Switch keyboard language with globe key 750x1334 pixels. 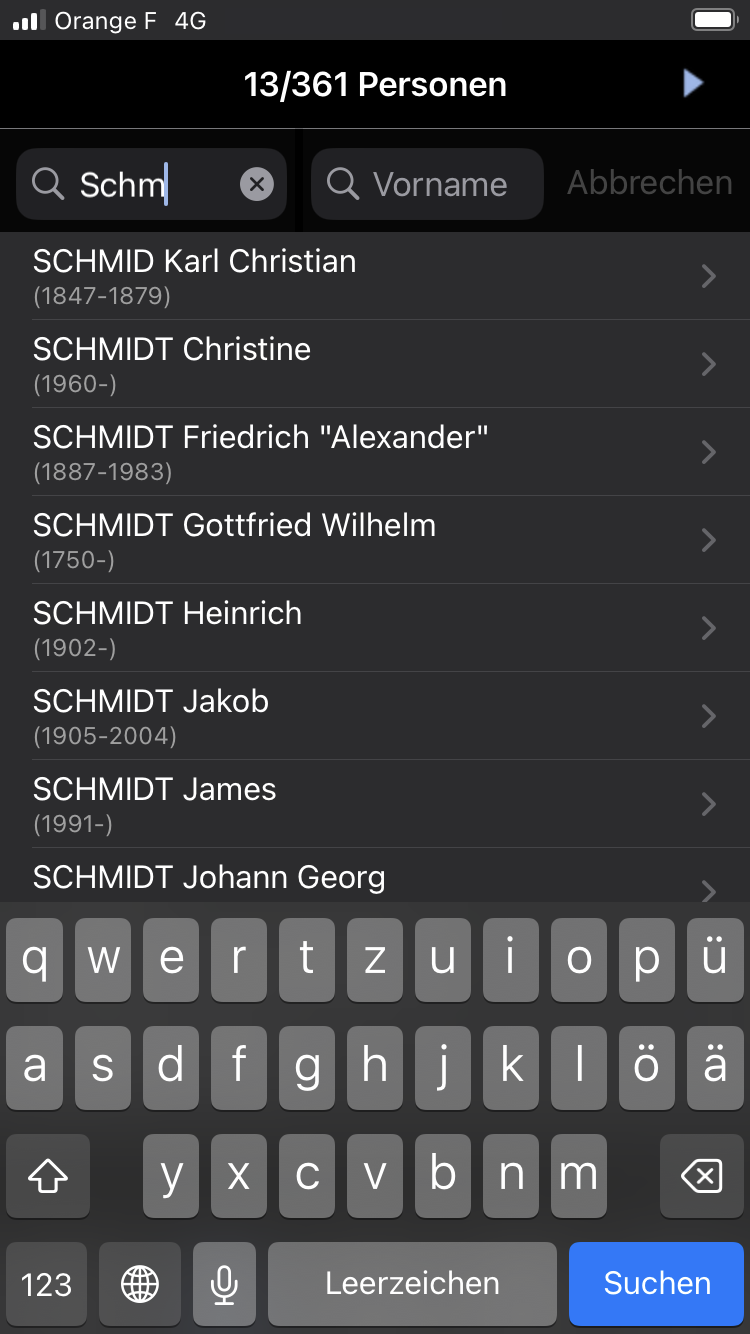point(140,1284)
